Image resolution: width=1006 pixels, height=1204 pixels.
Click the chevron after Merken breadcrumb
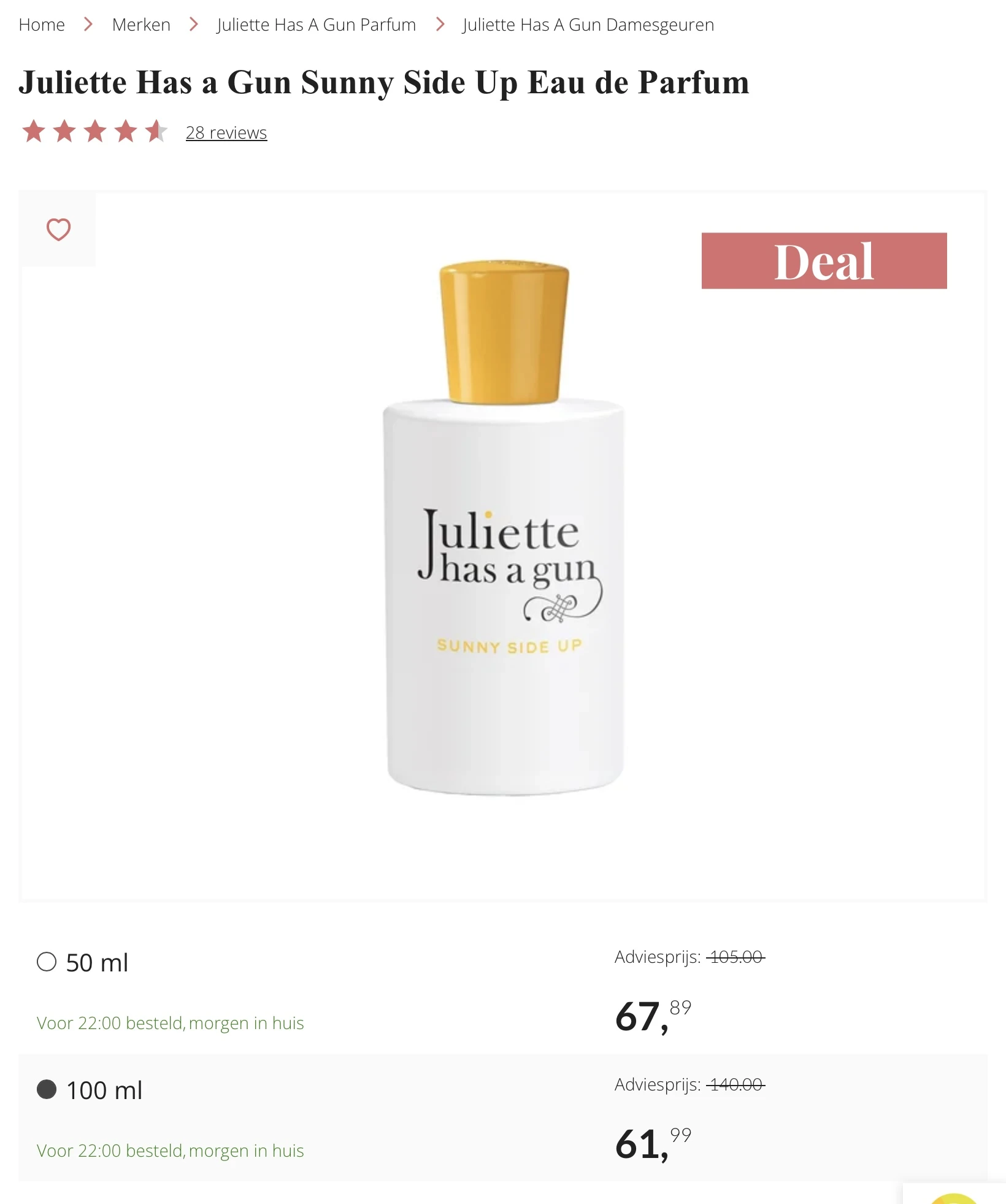[x=193, y=23]
